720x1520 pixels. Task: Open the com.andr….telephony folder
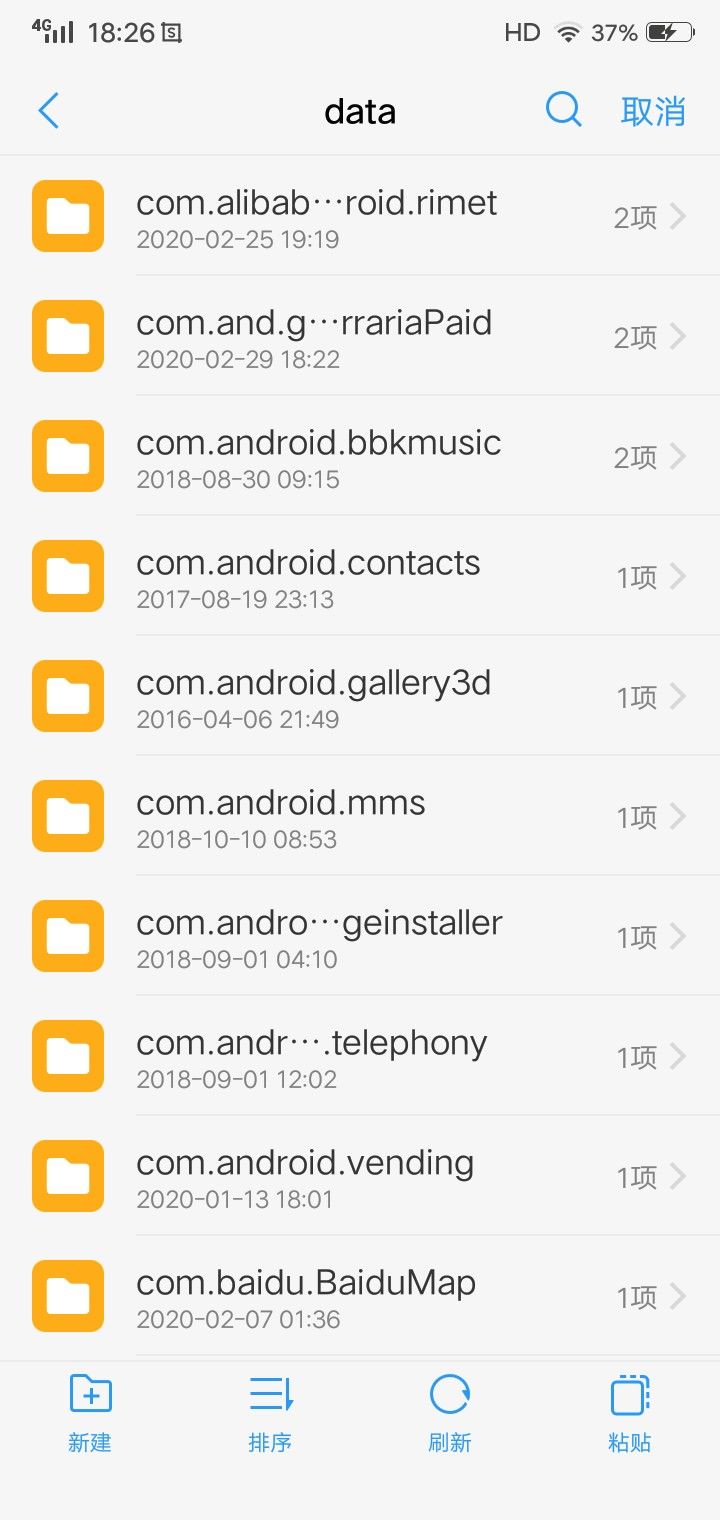pyautogui.click(x=360, y=1056)
